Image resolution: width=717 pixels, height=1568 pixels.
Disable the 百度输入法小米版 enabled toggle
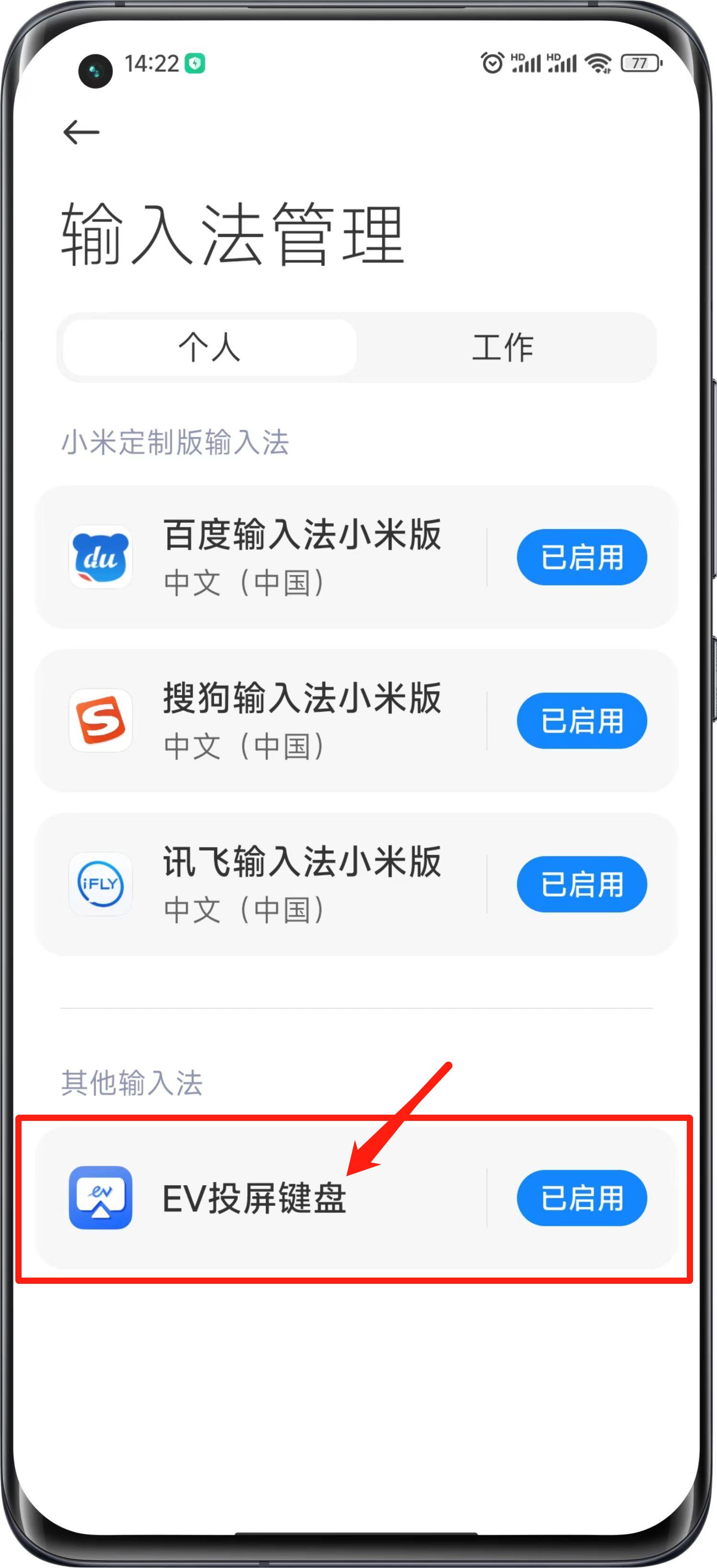pos(582,557)
